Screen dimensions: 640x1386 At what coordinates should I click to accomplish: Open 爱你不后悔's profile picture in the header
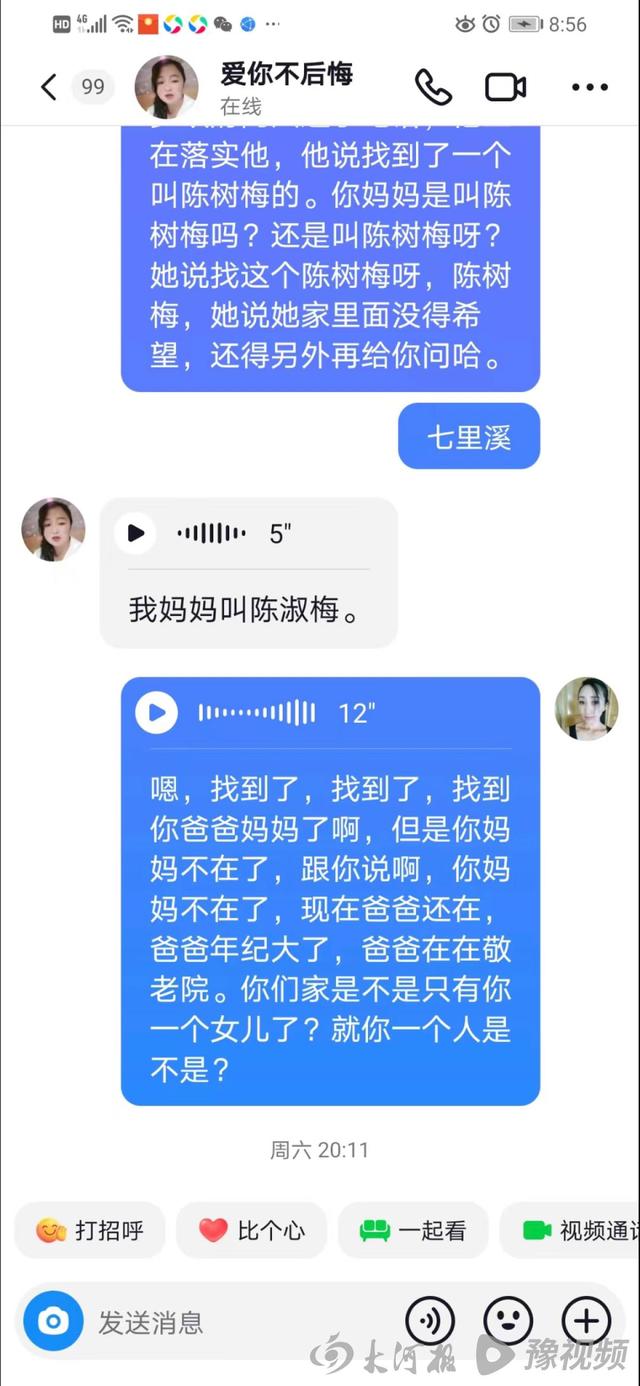166,87
